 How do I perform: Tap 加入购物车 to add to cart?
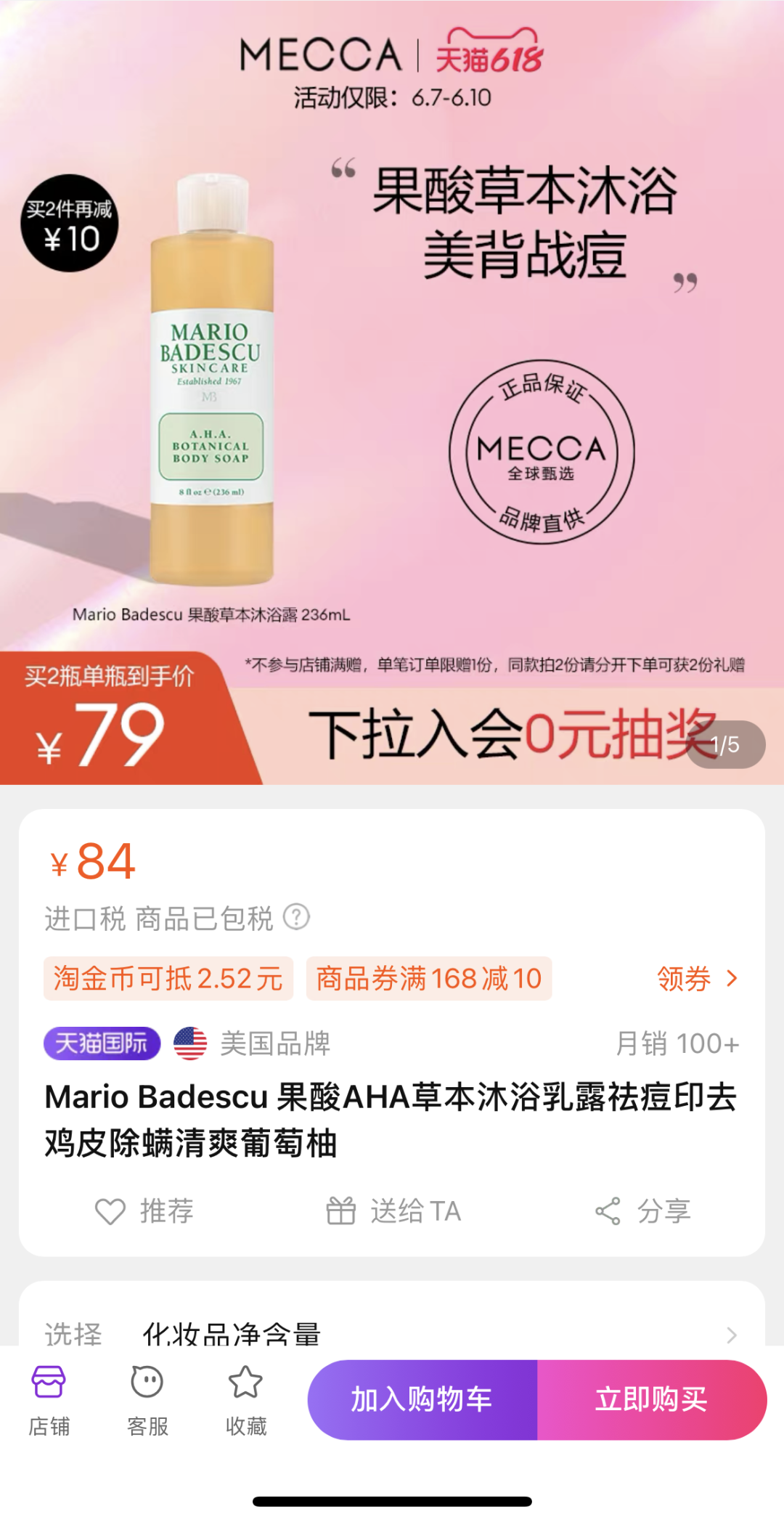[422, 1399]
